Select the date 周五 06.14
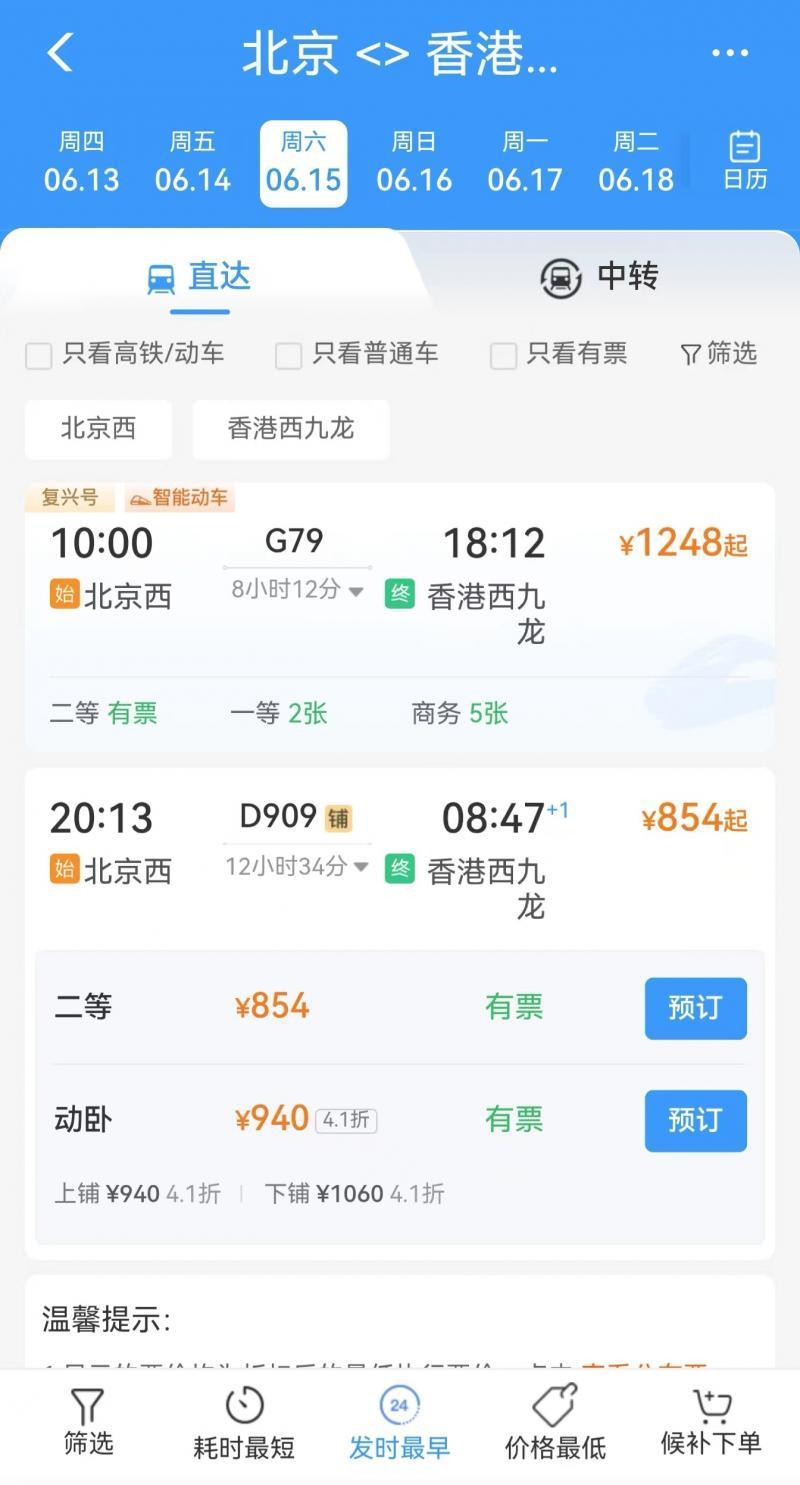Viewport: 800px width, 1485px height. (x=193, y=163)
